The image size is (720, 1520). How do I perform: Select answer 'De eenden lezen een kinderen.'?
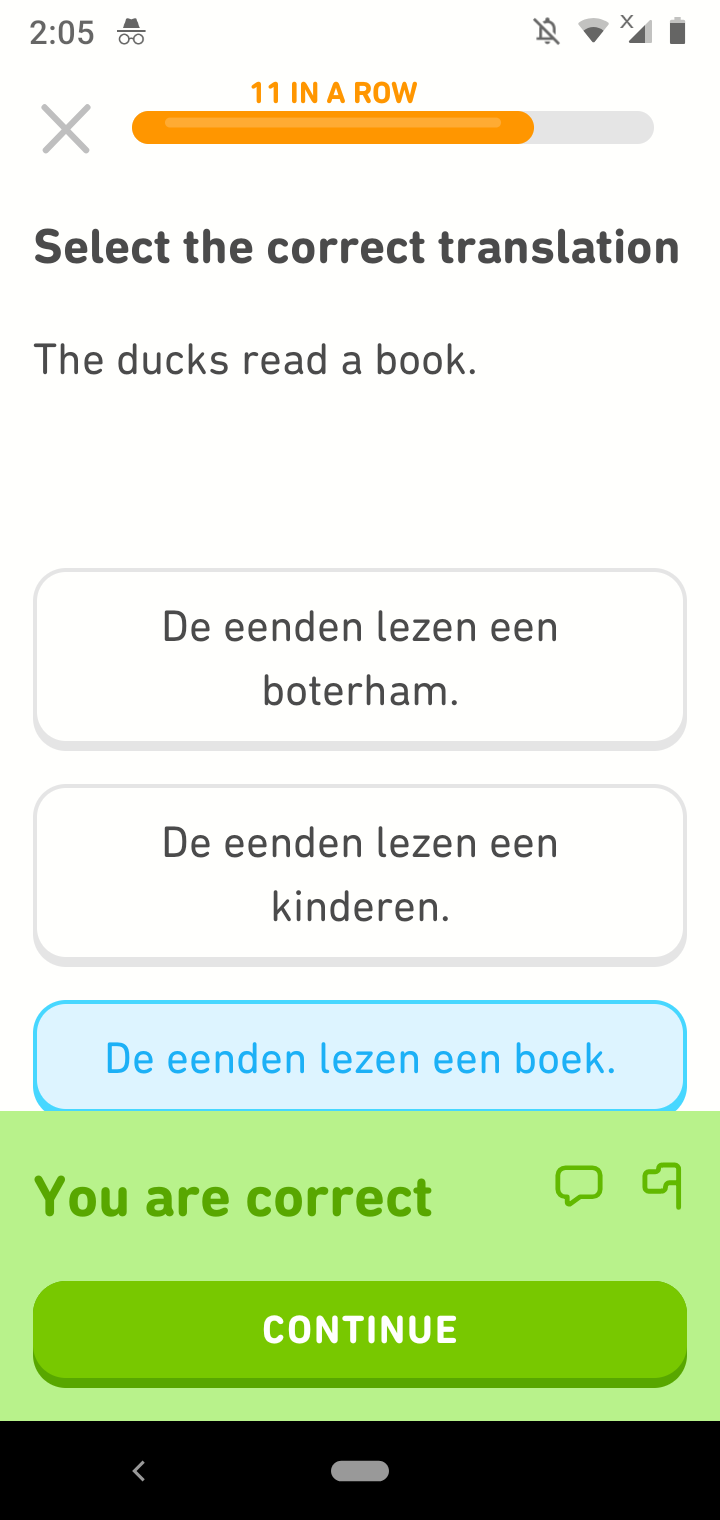pyautogui.click(x=360, y=874)
